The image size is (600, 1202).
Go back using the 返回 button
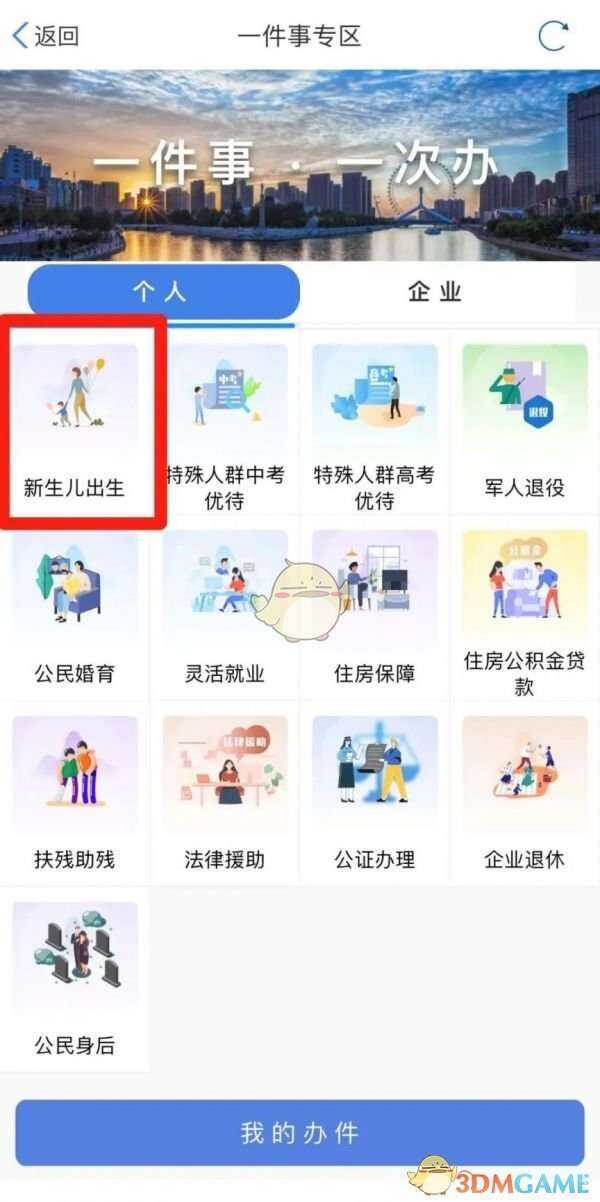[45, 37]
